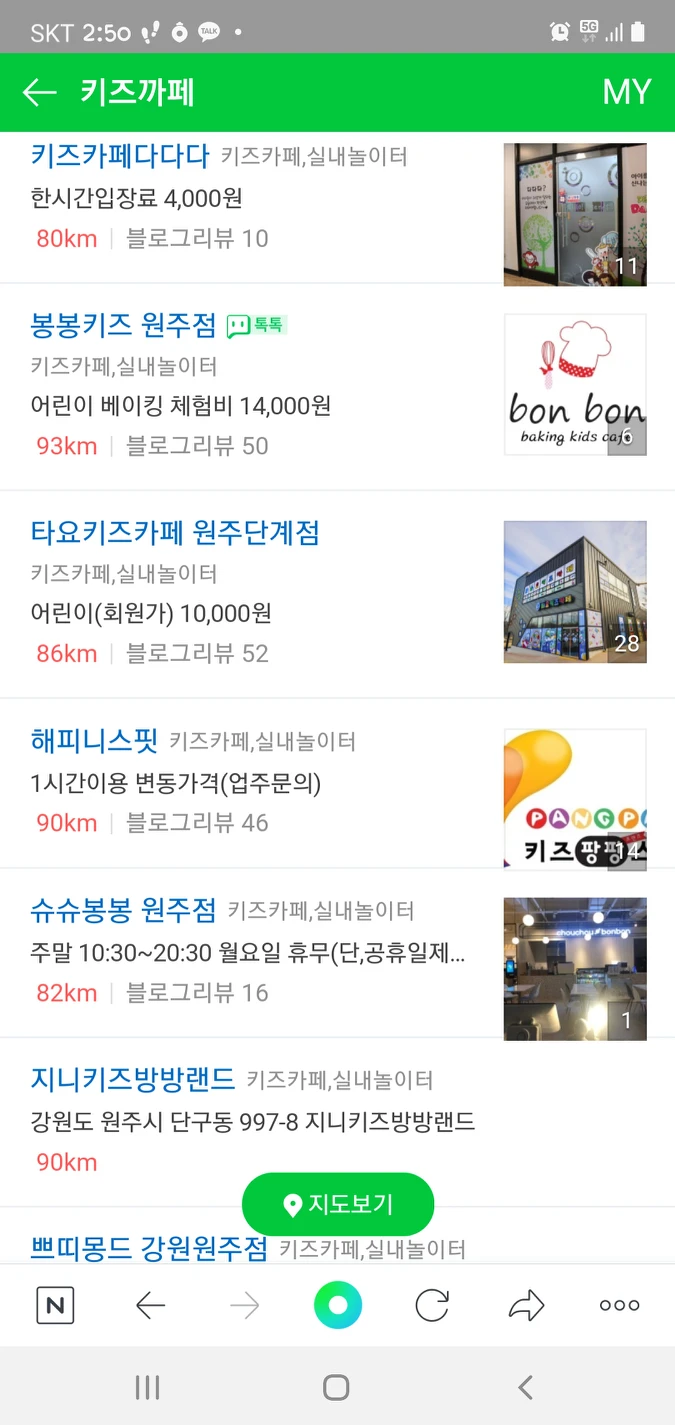Image resolution: width=675 pixels, height=1425 pixels.
Task: Open the system recent apps view
Action: coord(147,1387)
